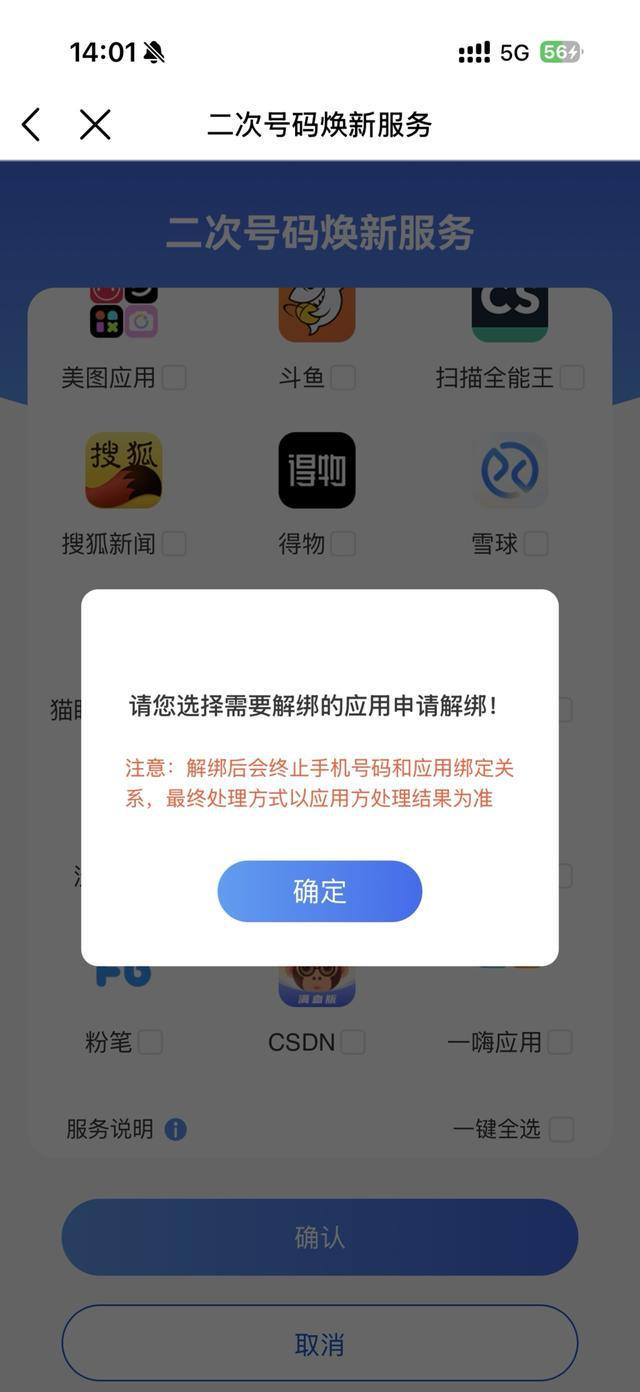
Task: Go back with the back arrow
Action: pyautogui.click(x=32, y=125)
